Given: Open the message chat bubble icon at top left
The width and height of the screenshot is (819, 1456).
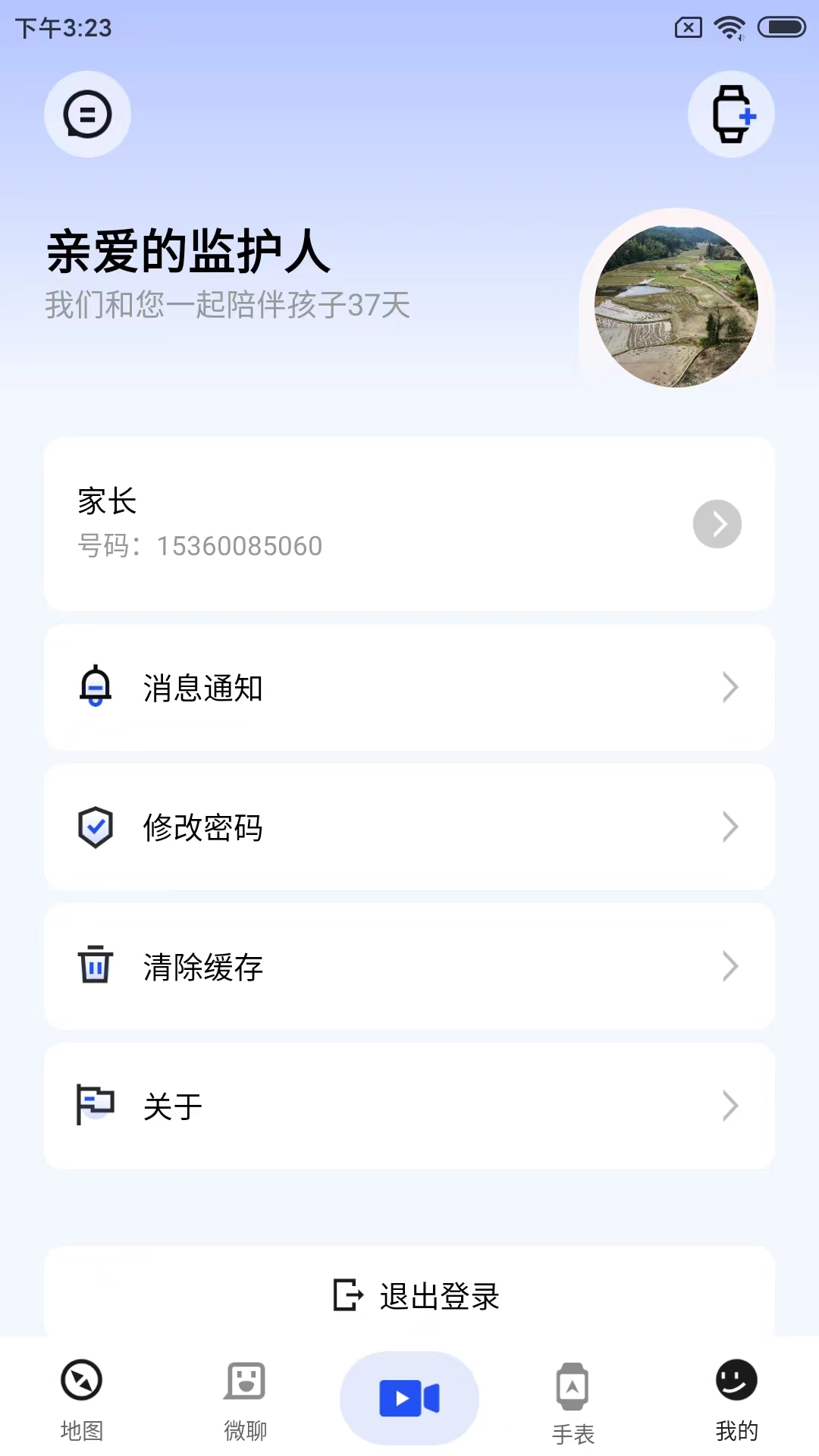Looking at the screenshot, I should (x=86, y=114).
